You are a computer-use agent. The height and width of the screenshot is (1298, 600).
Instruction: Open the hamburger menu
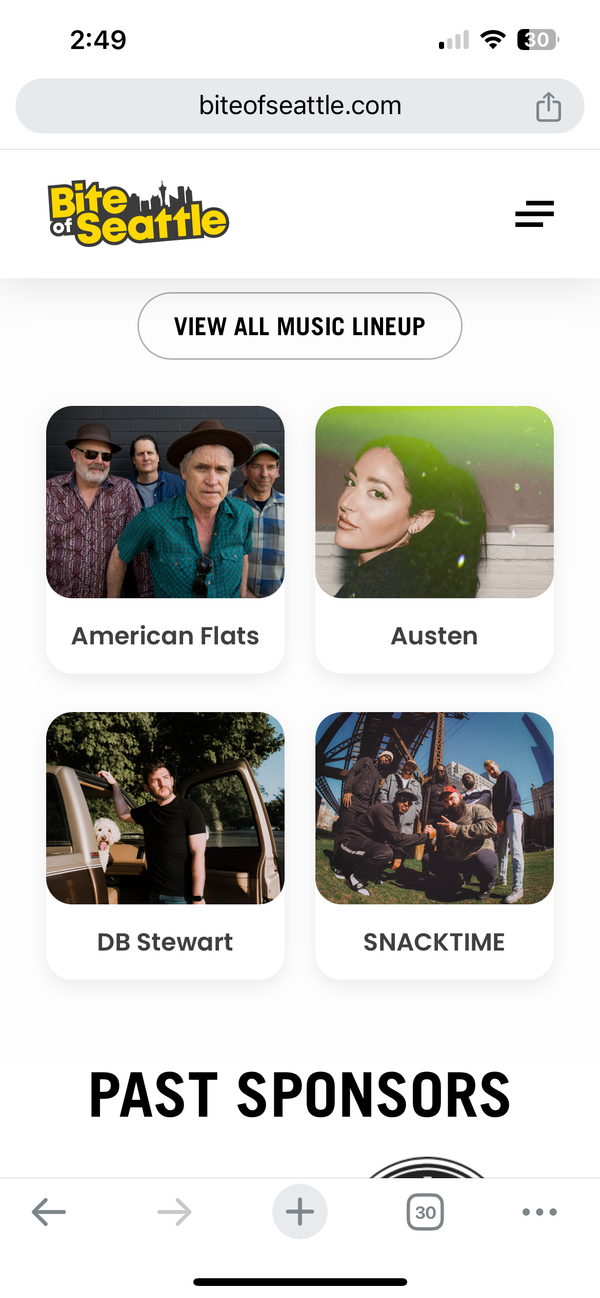pos(534,214)
